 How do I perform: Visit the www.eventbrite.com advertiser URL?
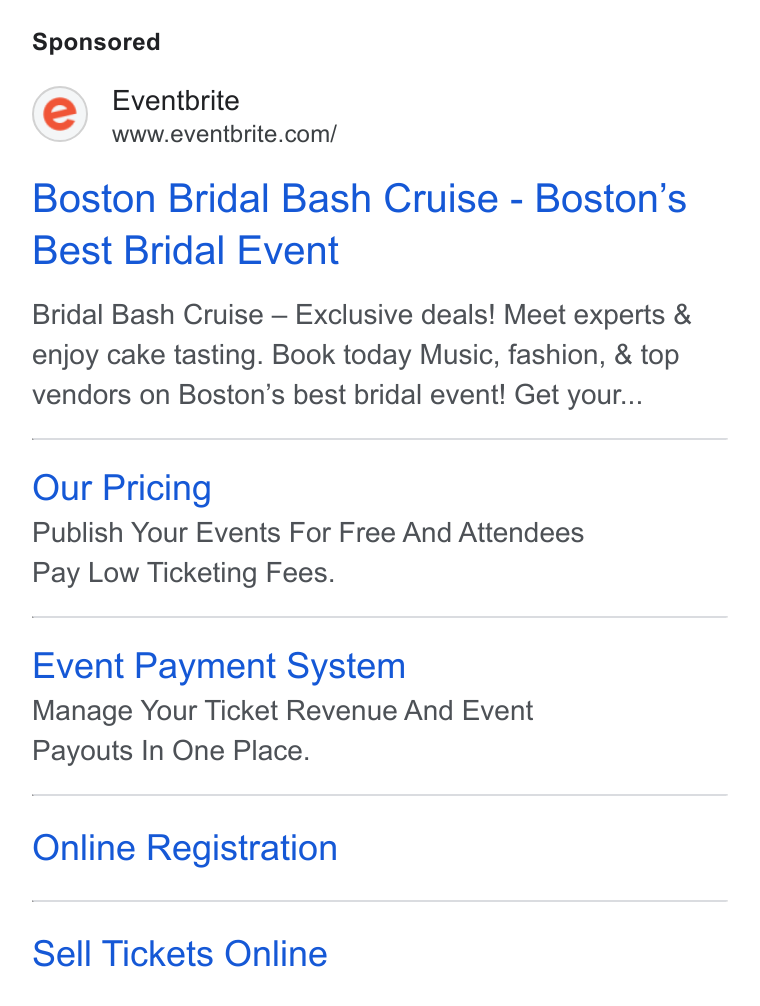(224, 134)
